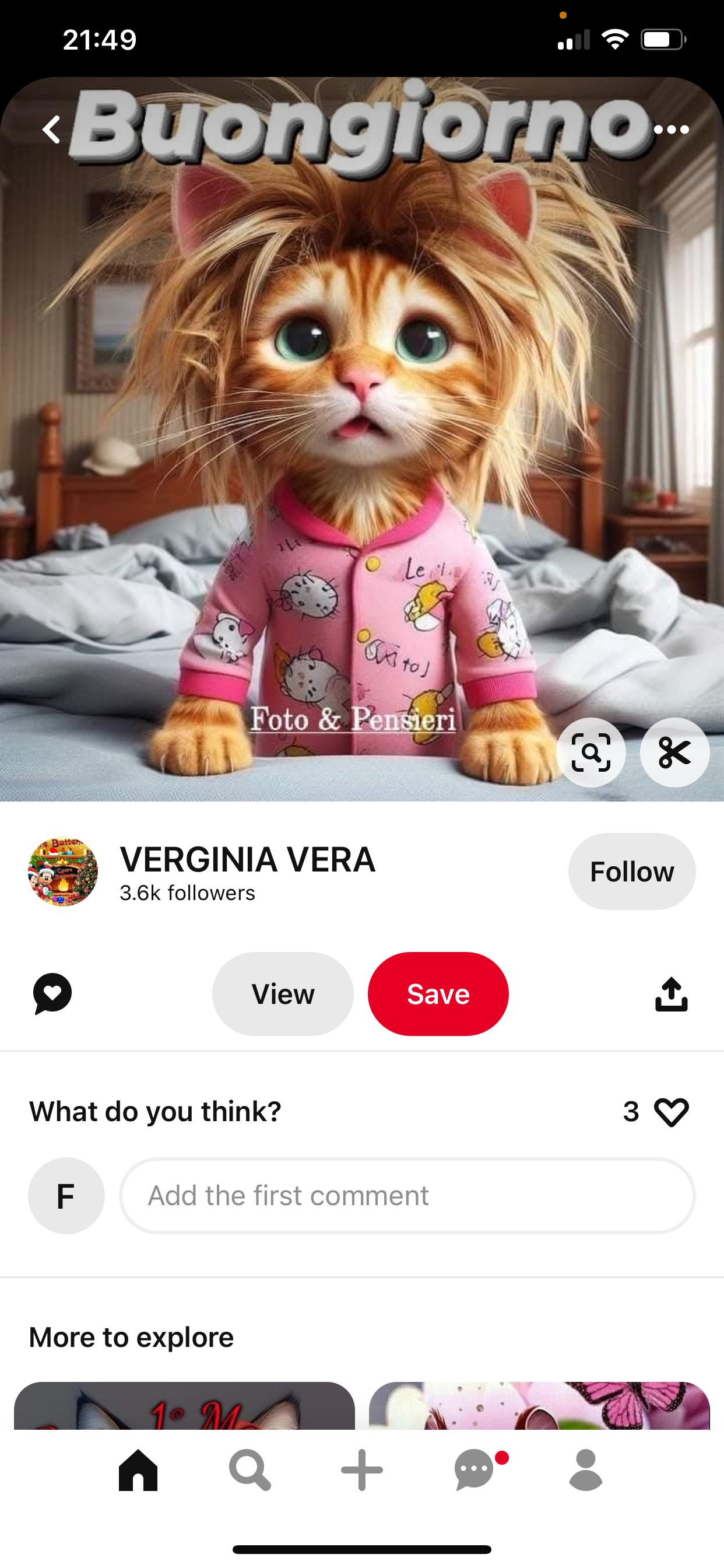Follow VERGINIA VERA
Screen dimensions: 724x1568
pos(631,871)
